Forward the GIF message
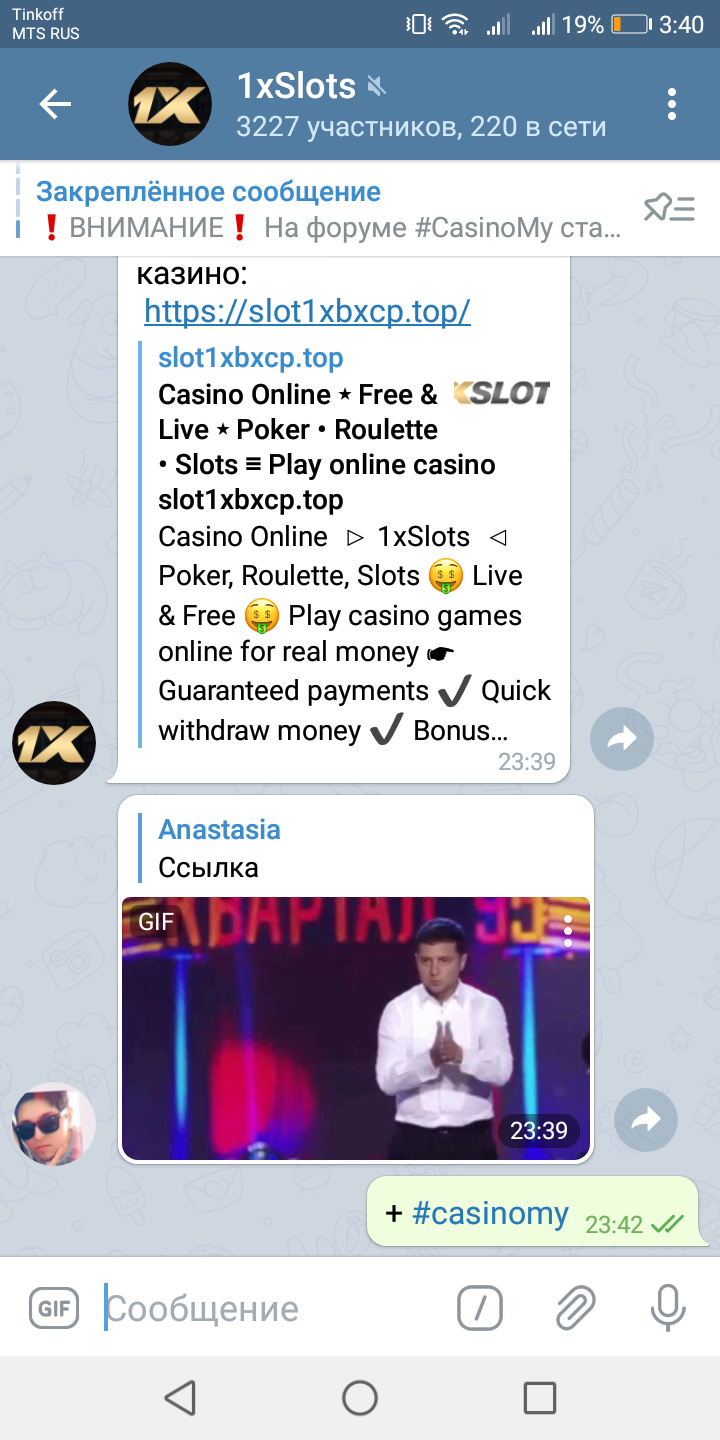 pyautogui.click(x=646, y=1119)
